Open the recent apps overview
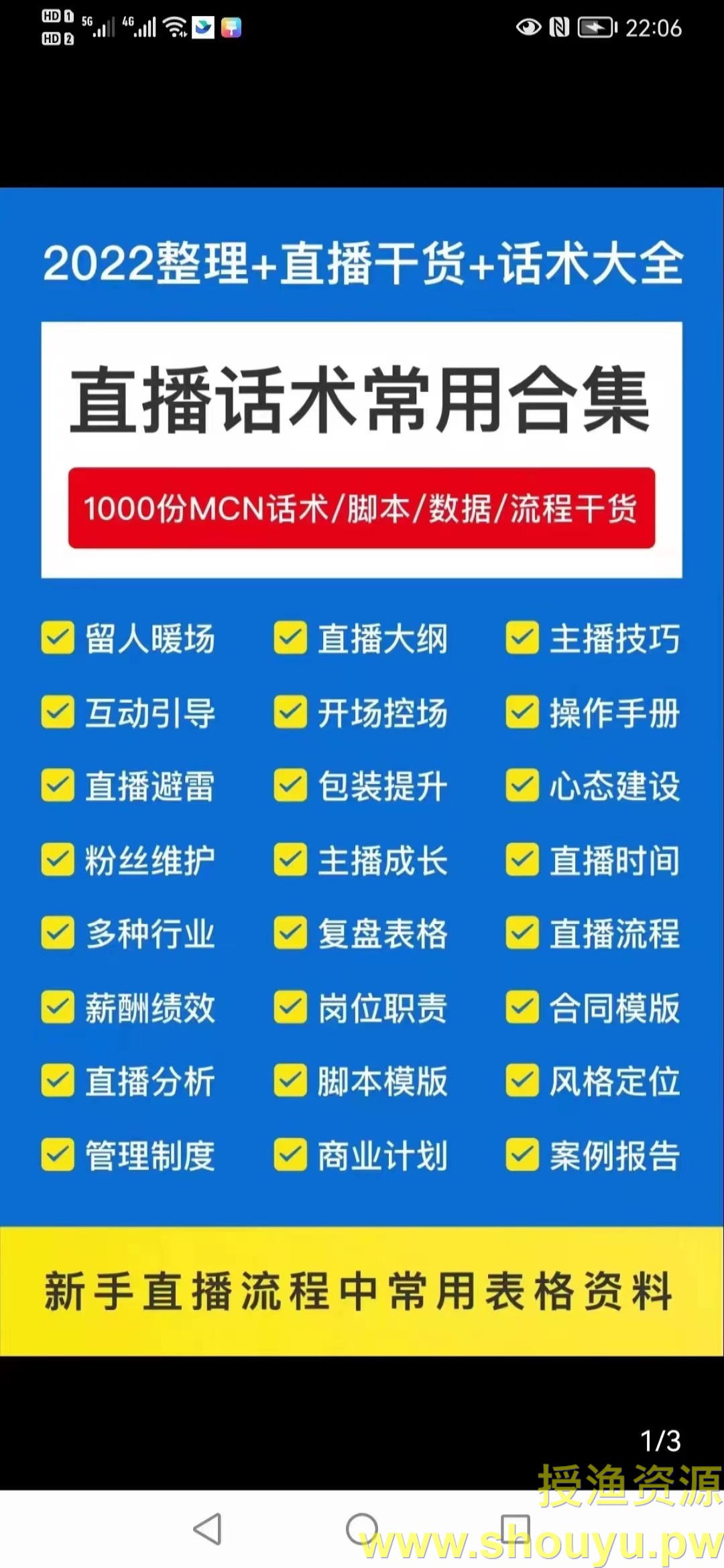 pos(516,1529)
